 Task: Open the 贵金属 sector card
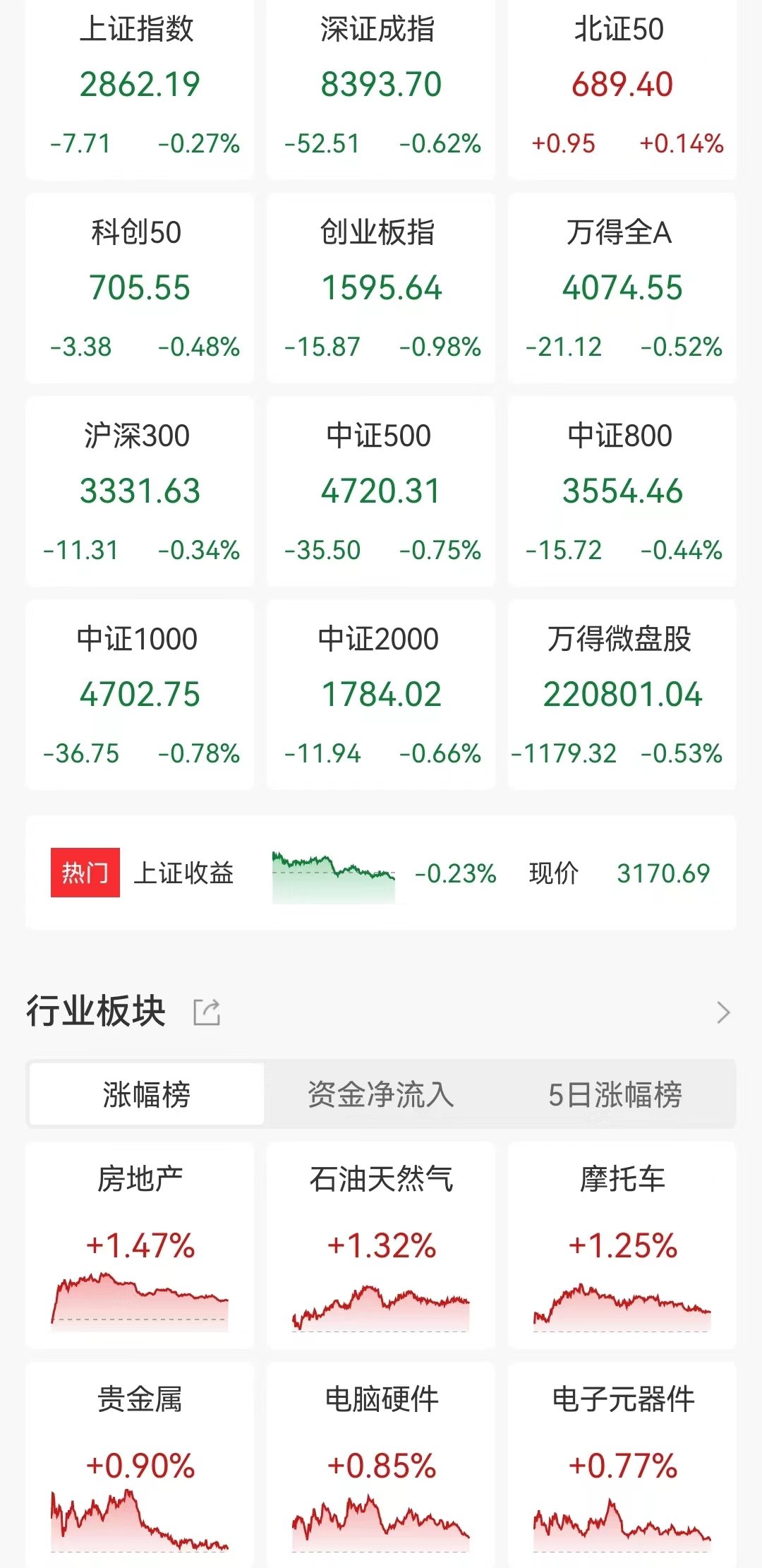tap(140, 1466)
